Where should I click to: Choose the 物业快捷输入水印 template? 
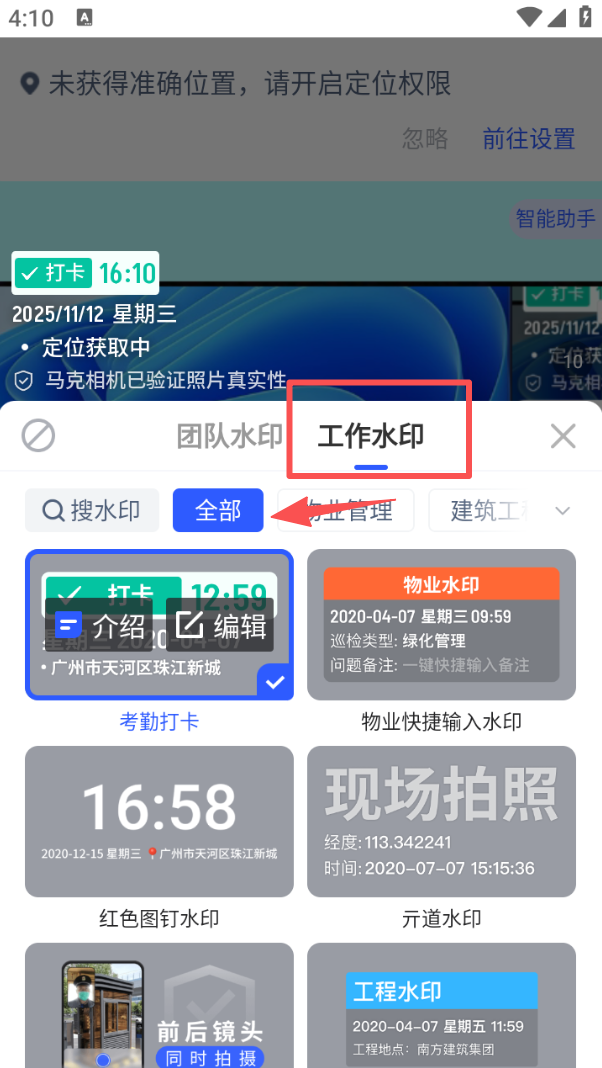[441, 625]
